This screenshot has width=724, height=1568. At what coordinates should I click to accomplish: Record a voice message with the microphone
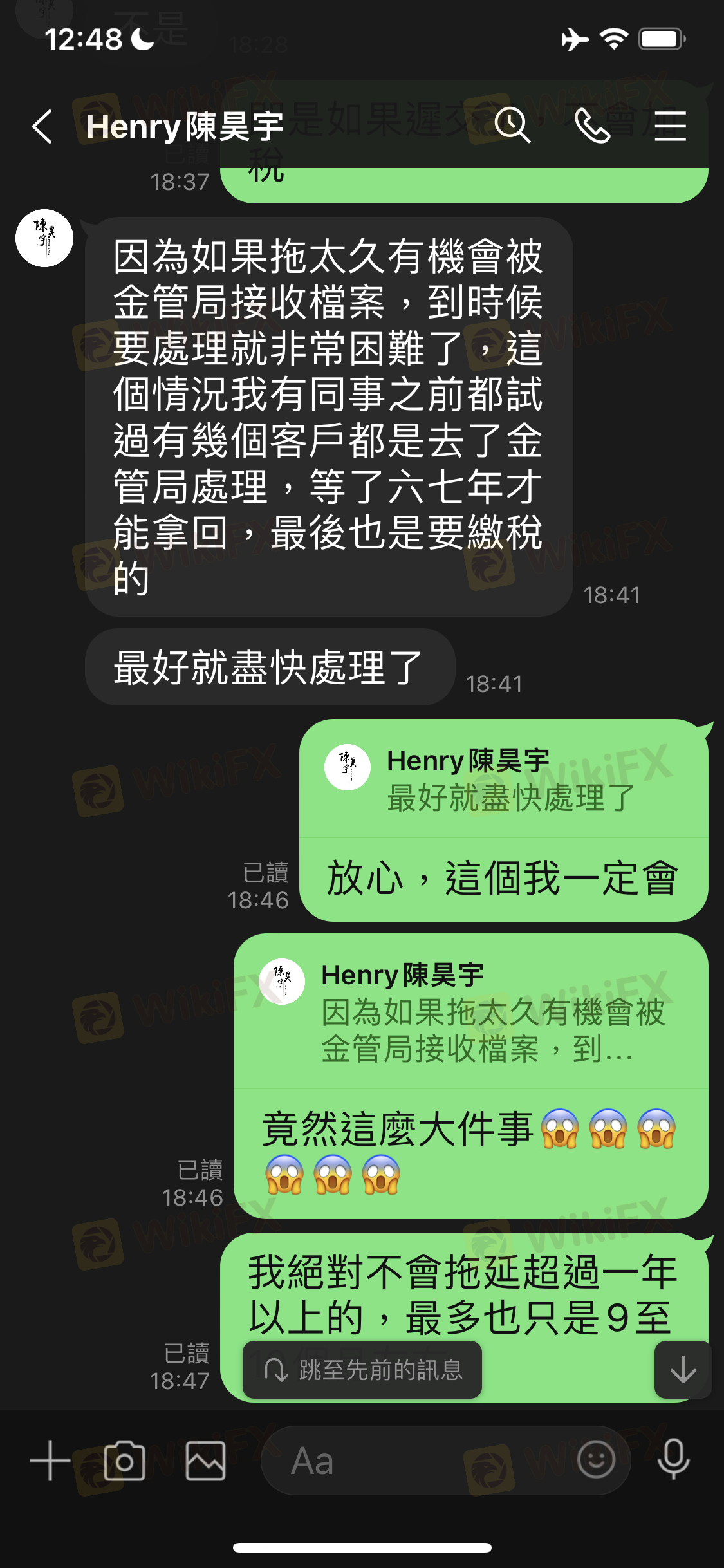tap(673, 1460)
